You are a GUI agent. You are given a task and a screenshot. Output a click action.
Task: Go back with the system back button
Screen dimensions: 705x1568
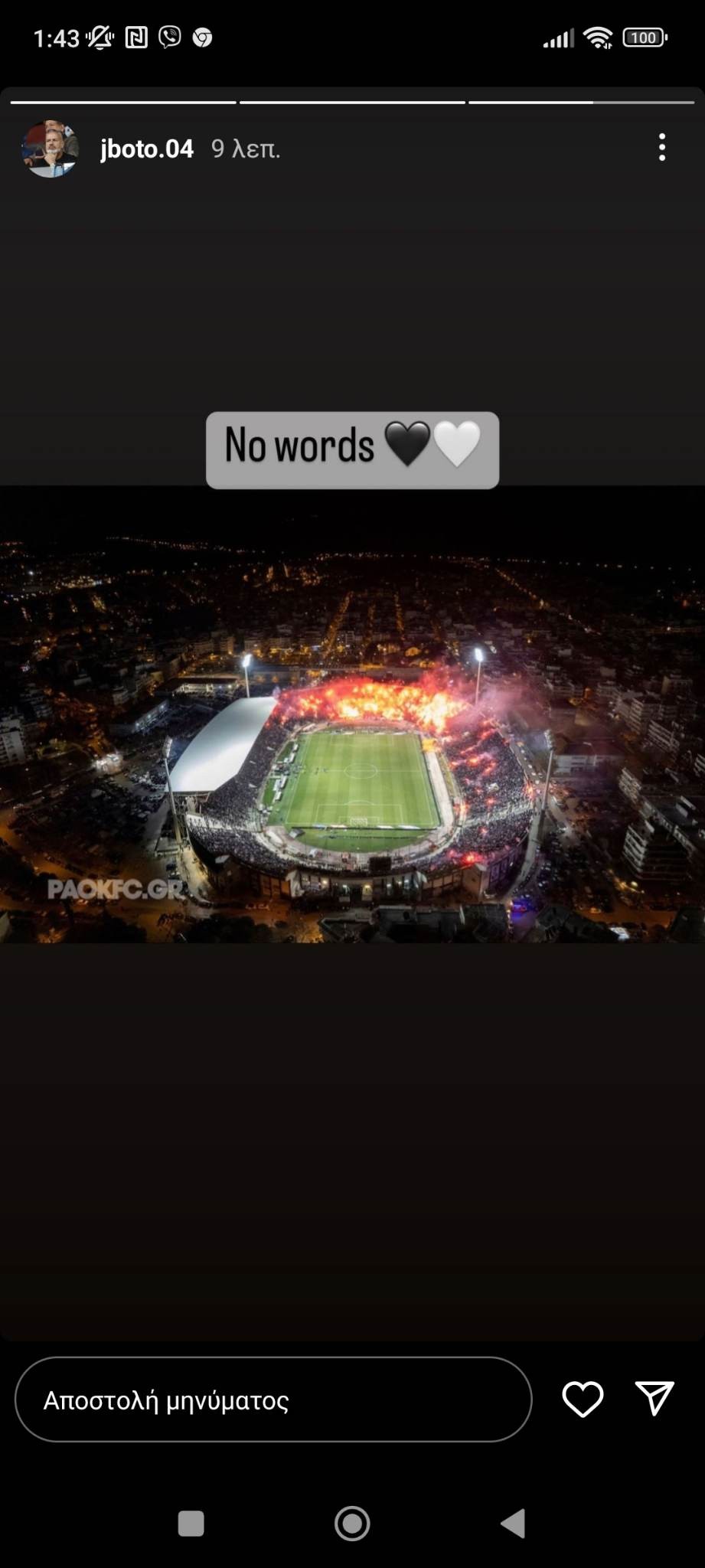point(514,1523)
